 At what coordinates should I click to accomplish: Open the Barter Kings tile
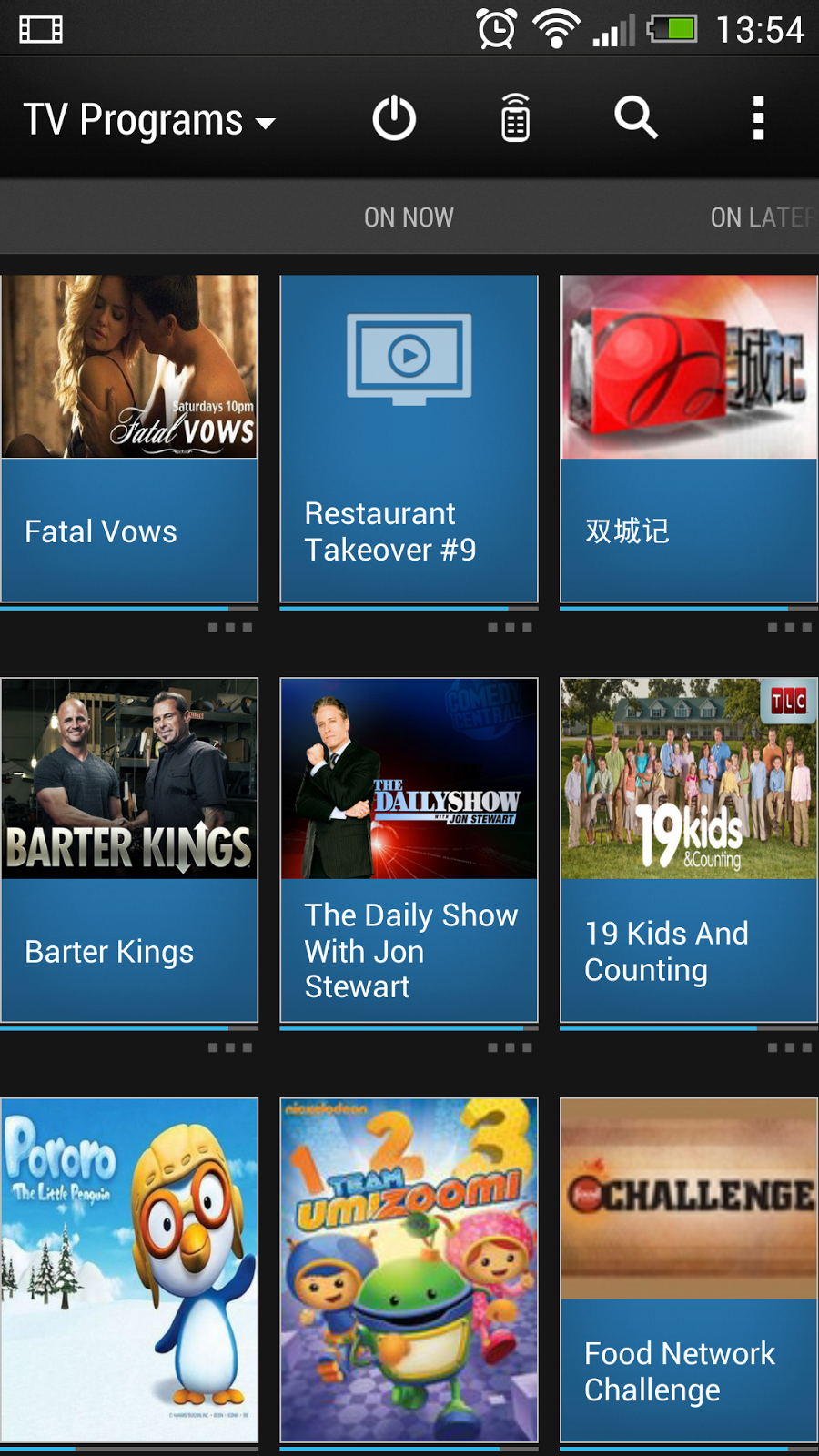129,849
